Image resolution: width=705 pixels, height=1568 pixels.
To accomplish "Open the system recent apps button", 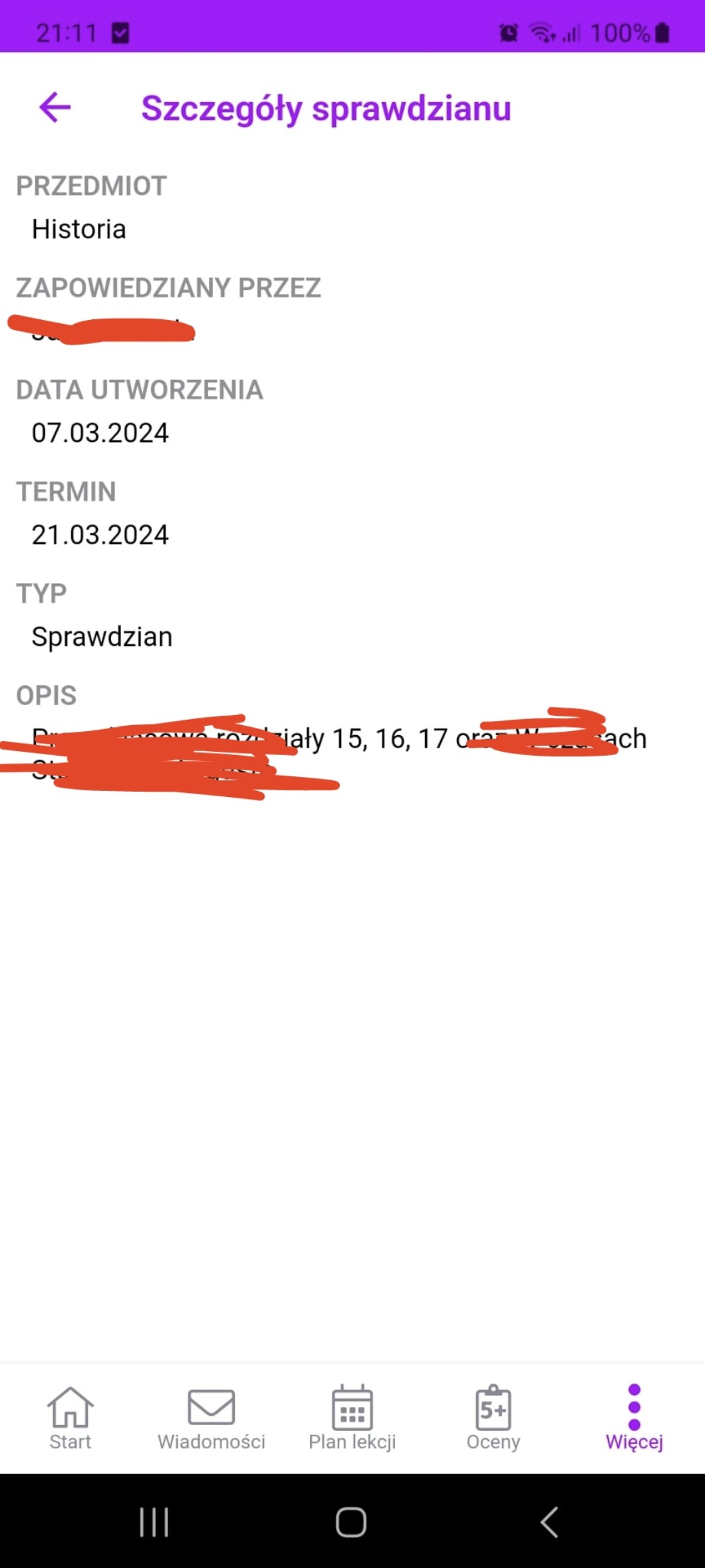I will click(154, 1522).
